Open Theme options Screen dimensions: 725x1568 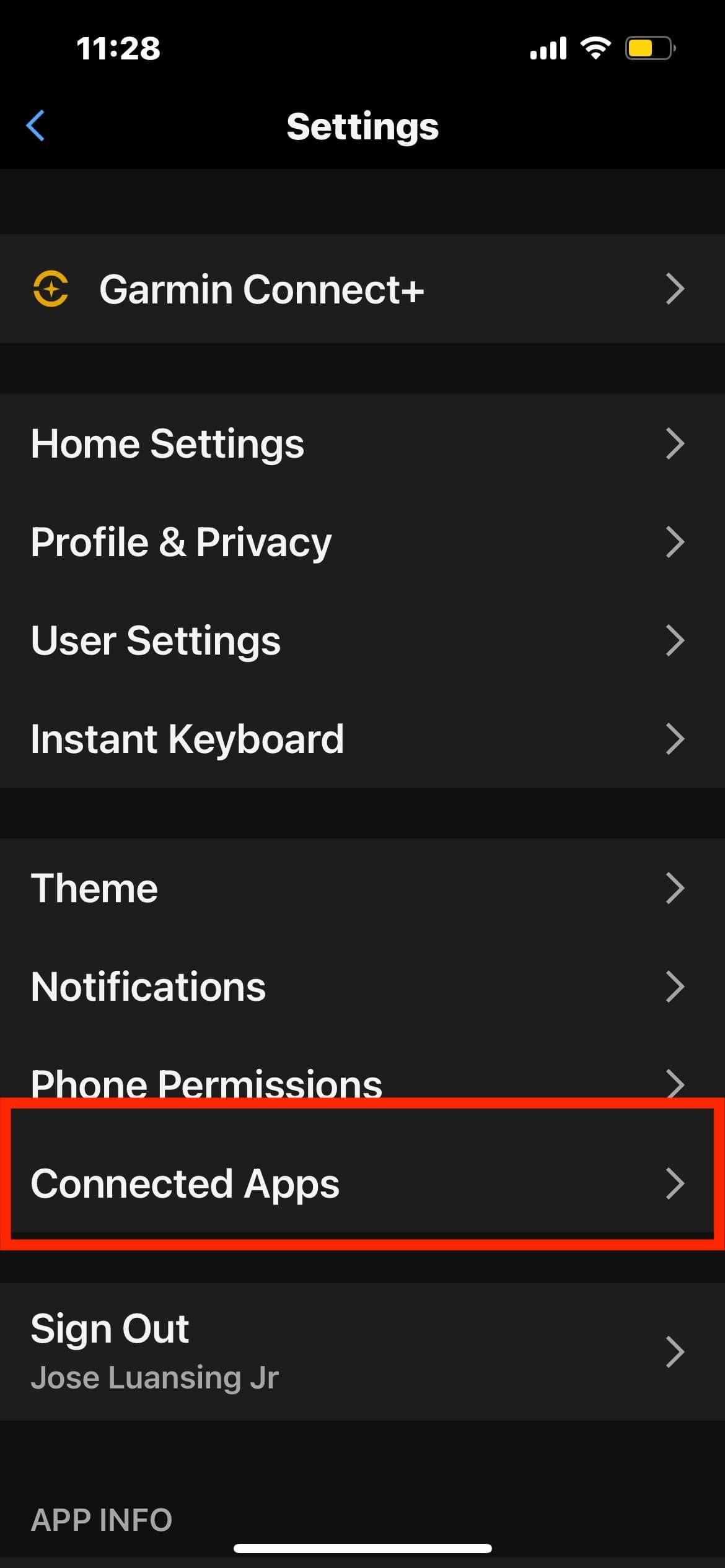(362, 888)
